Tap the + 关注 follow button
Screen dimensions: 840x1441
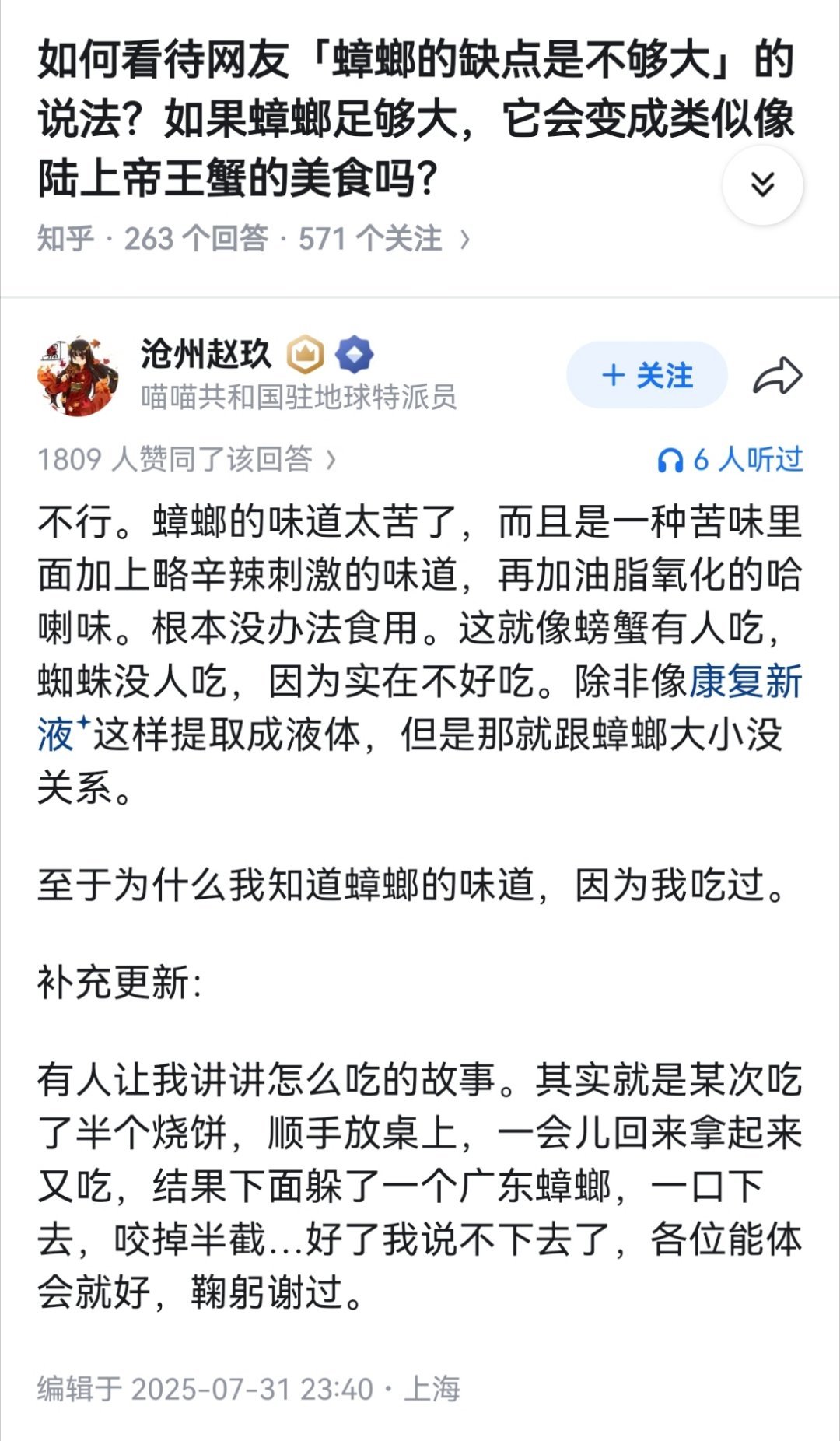648,374
